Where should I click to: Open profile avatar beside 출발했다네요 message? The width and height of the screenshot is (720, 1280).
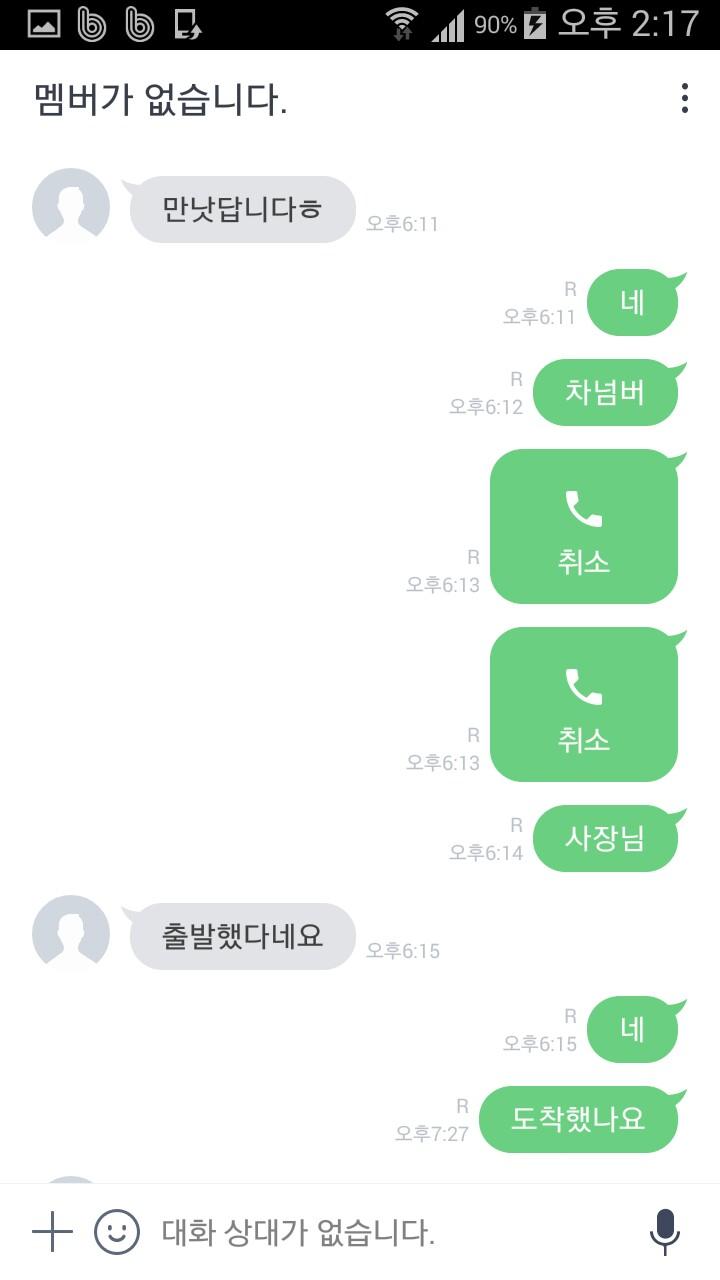(x=71, y=933)
